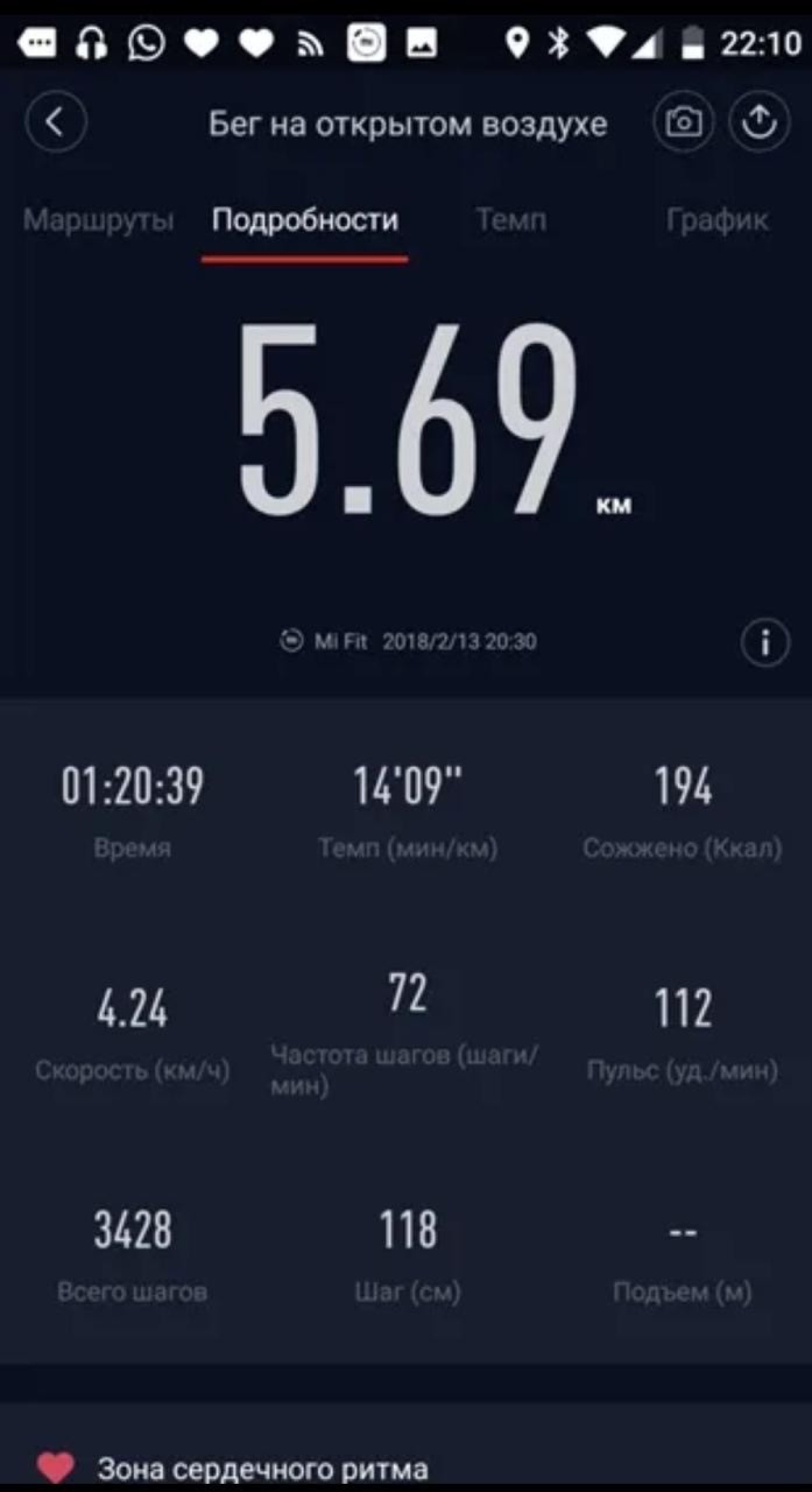Open the info icon beside Mi Fit date
The image size is (812, 1492).
765,641
